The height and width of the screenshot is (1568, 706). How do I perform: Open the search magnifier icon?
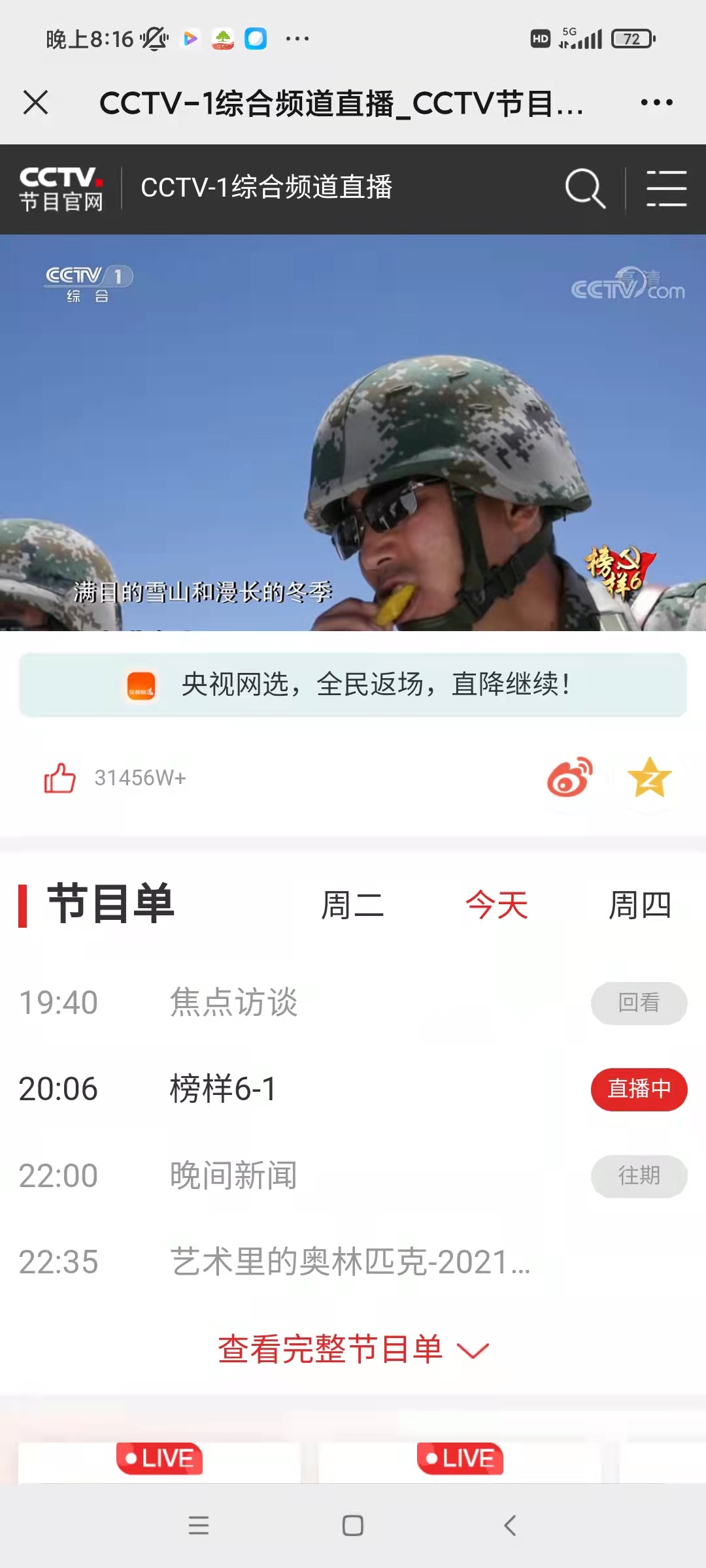(584, 189)
